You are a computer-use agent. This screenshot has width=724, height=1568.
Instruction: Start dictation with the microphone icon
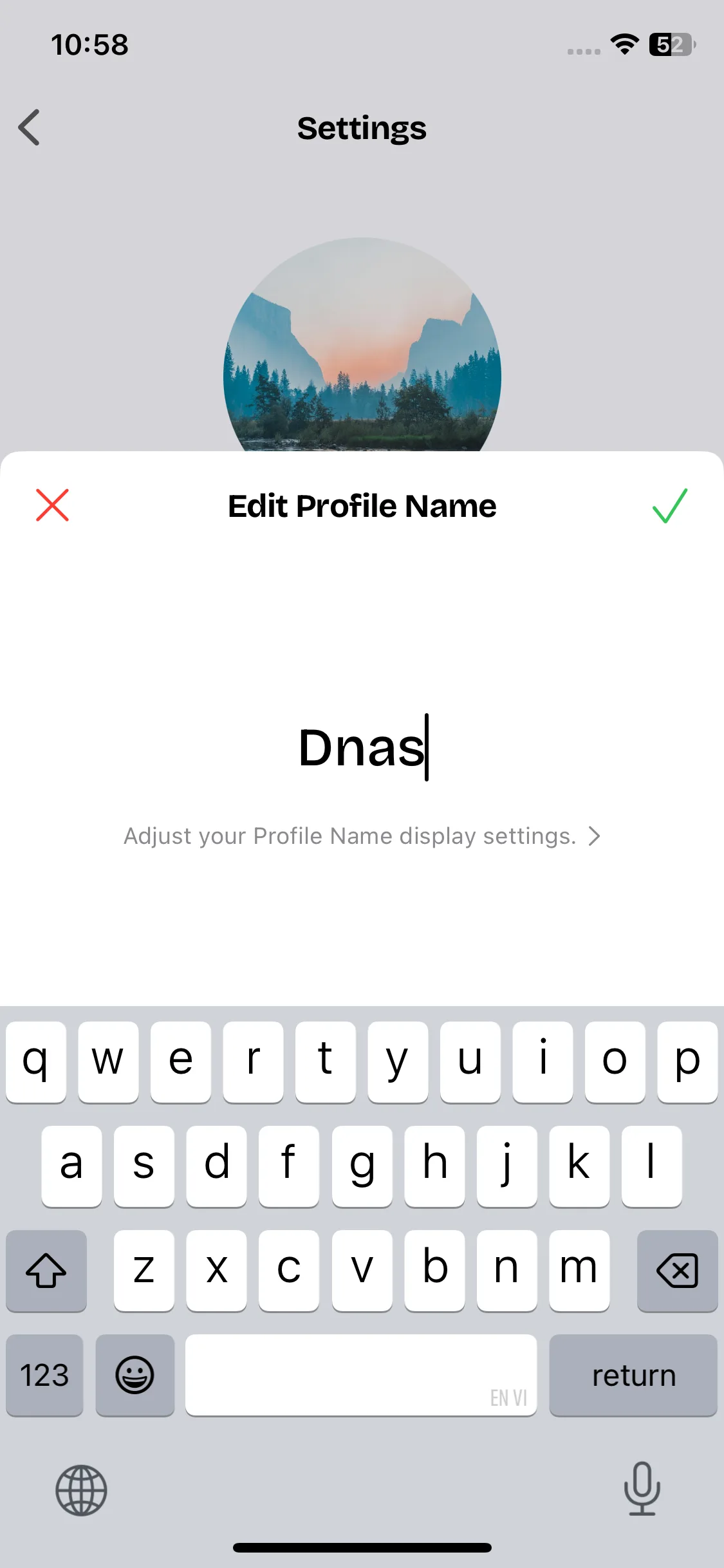[x=642, y=1488]
